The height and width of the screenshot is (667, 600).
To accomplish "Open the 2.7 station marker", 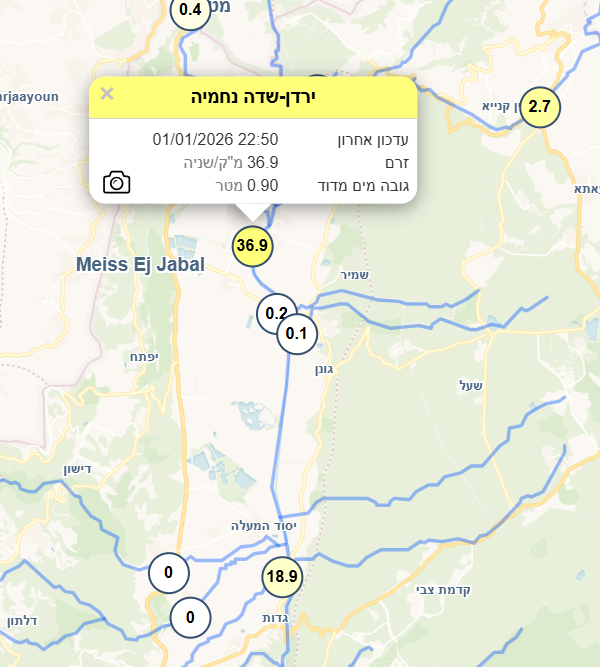I will coord(540,107).
